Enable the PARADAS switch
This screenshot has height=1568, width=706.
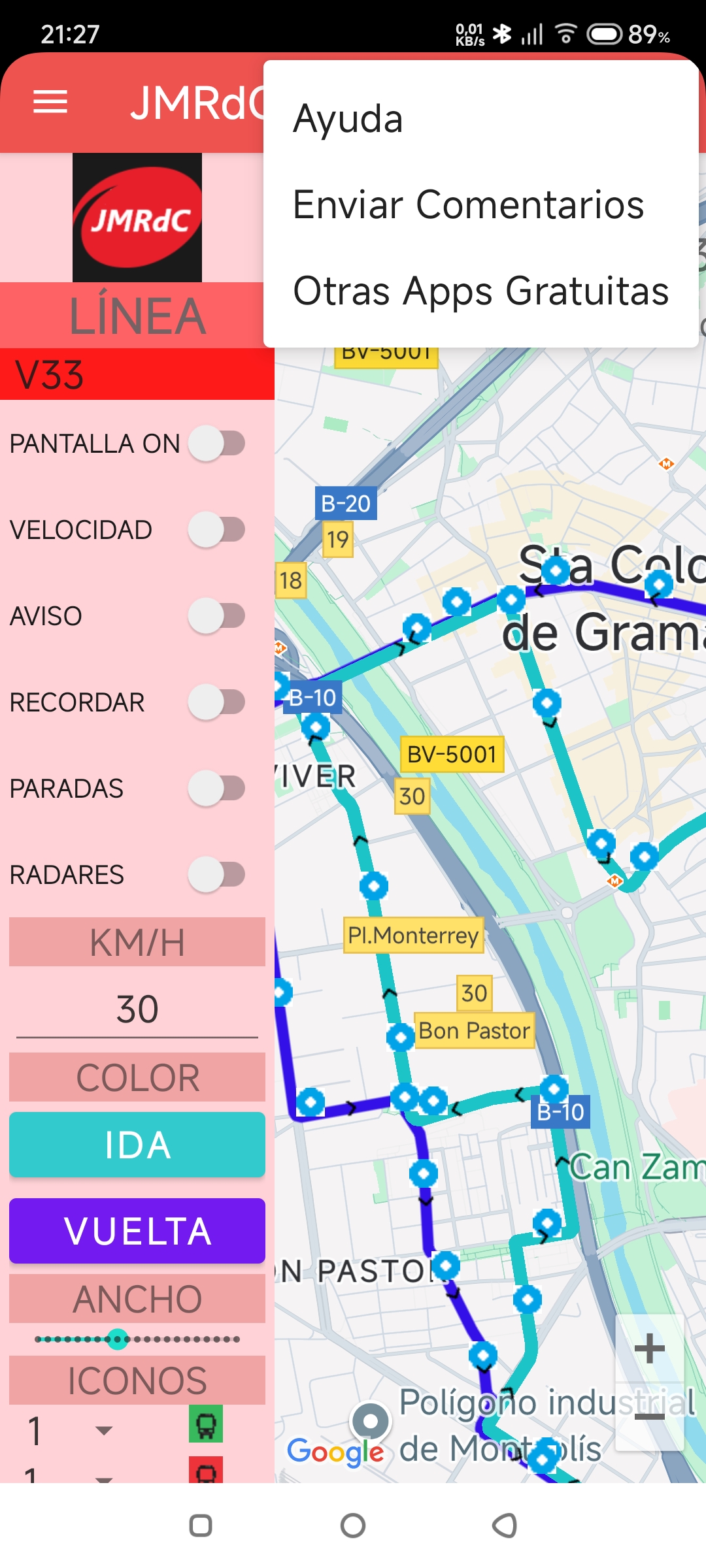(217, 789)
